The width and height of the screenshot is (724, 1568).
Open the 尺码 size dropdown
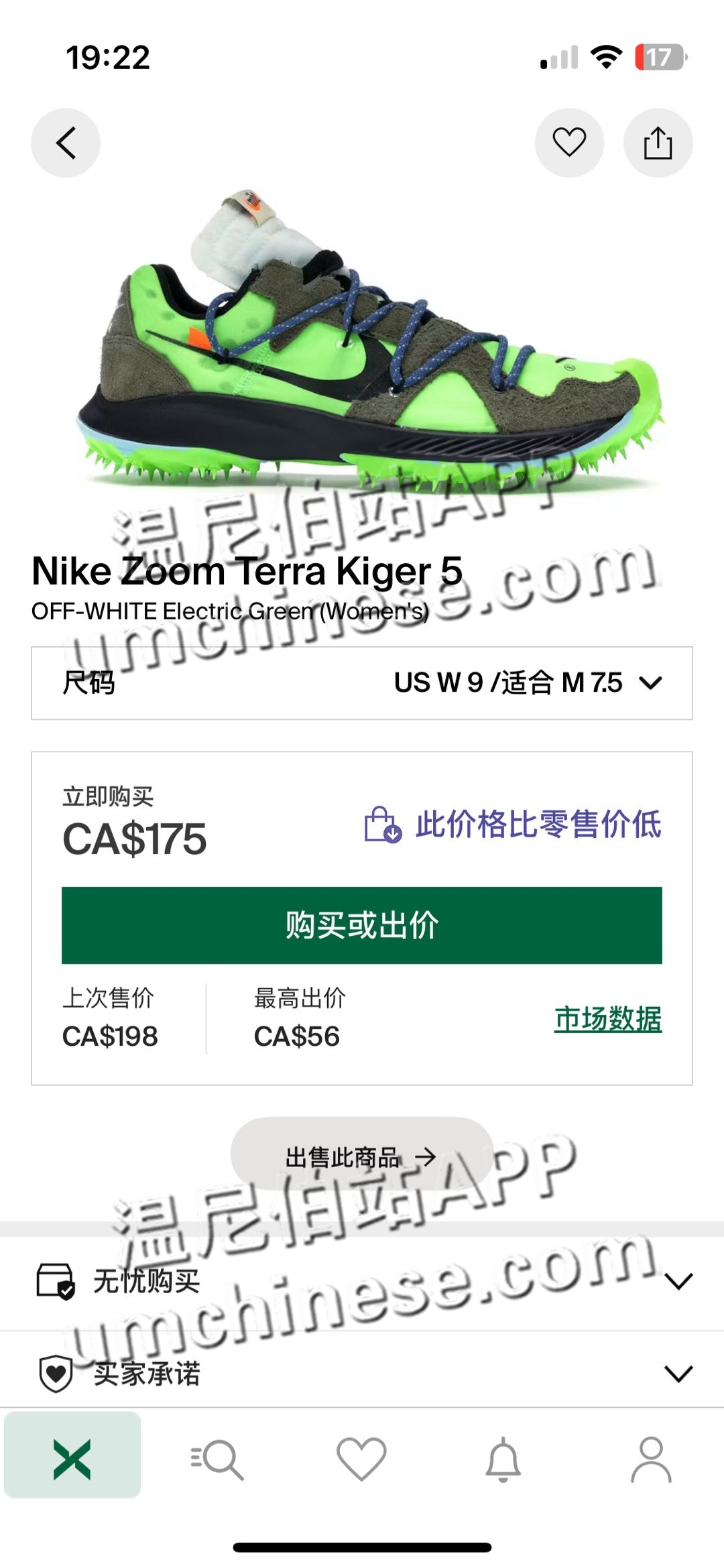coord(362,683)
